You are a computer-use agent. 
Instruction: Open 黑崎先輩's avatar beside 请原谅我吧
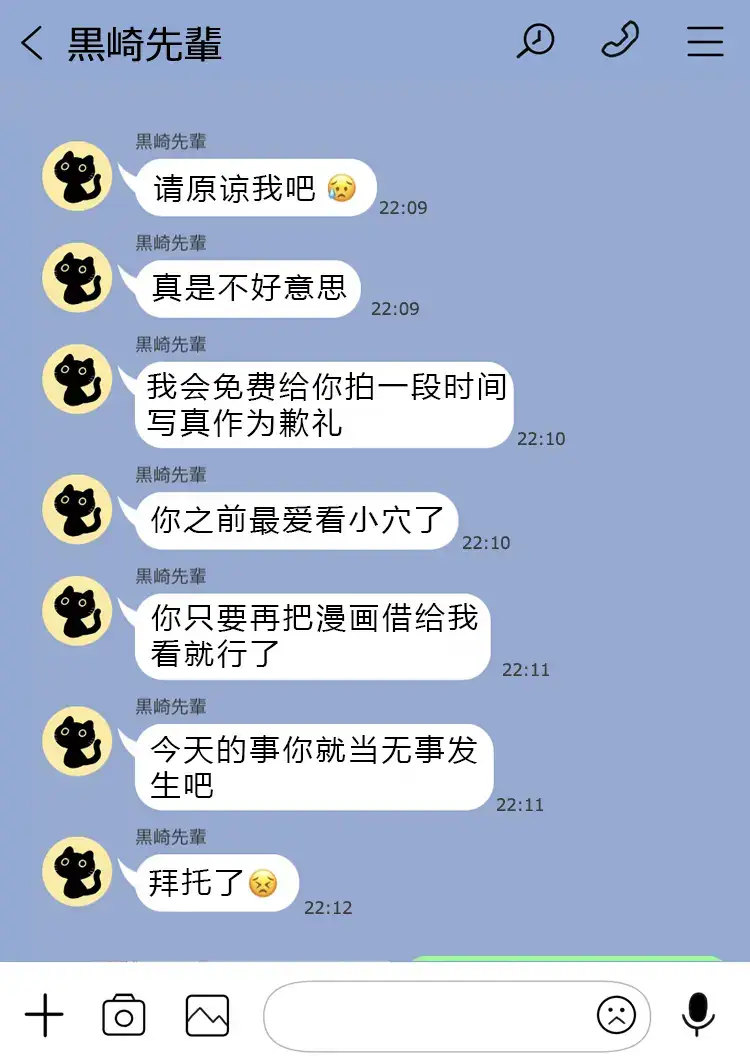pos(76,176)
